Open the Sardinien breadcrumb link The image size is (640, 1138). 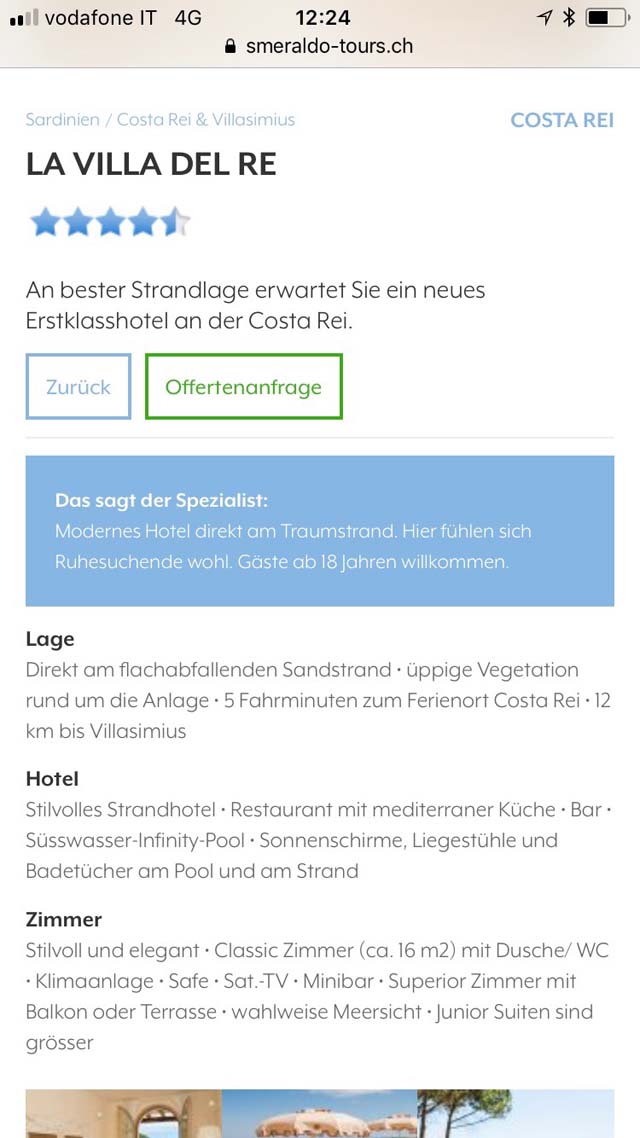tap(62, 119)
